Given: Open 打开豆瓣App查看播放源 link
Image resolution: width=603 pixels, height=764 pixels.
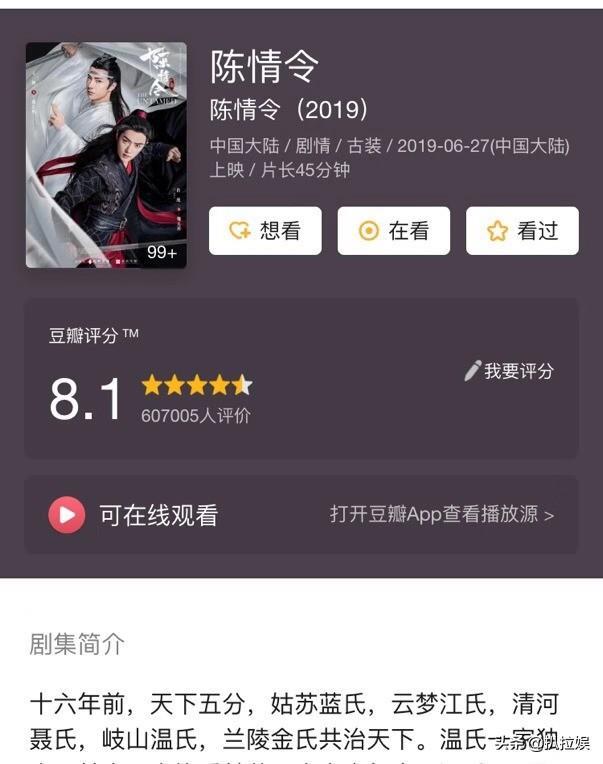Looking at the screenshot, I should (442, 515).
